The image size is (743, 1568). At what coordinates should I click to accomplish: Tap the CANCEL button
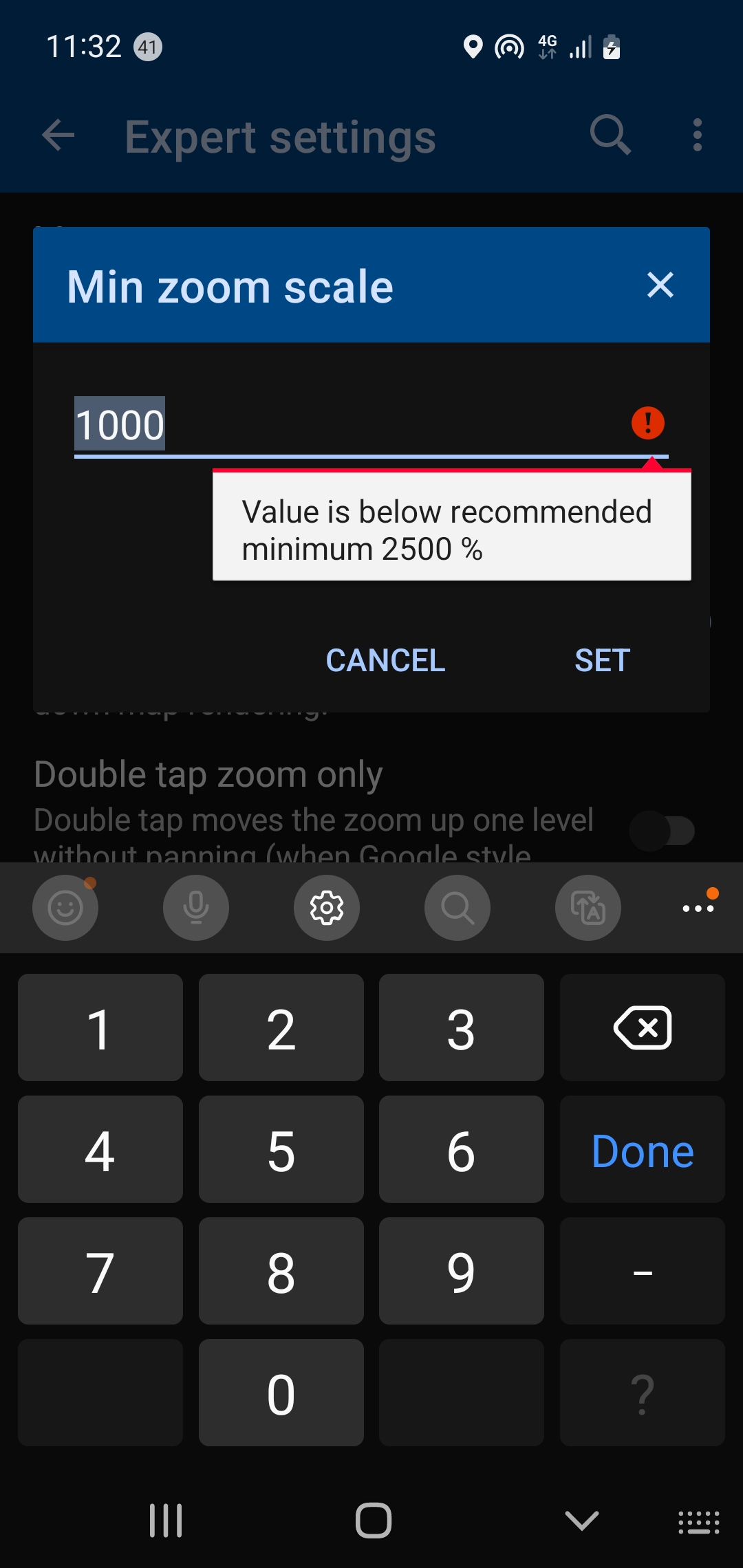pos(385,660)
